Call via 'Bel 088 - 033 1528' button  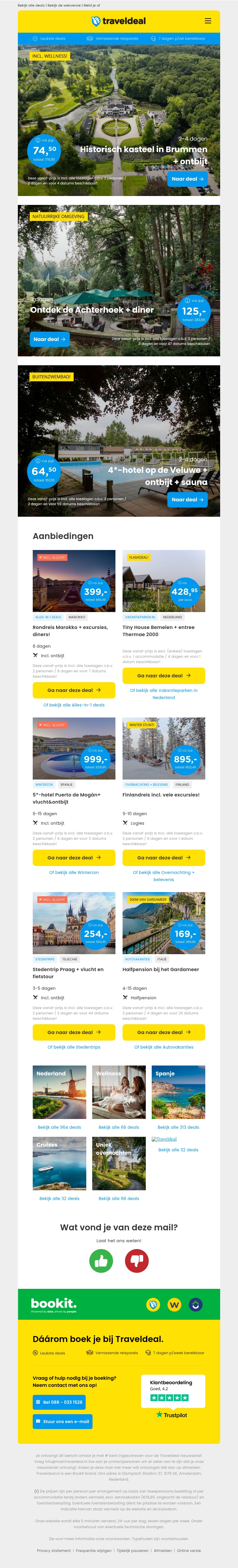coord(59,1402)
